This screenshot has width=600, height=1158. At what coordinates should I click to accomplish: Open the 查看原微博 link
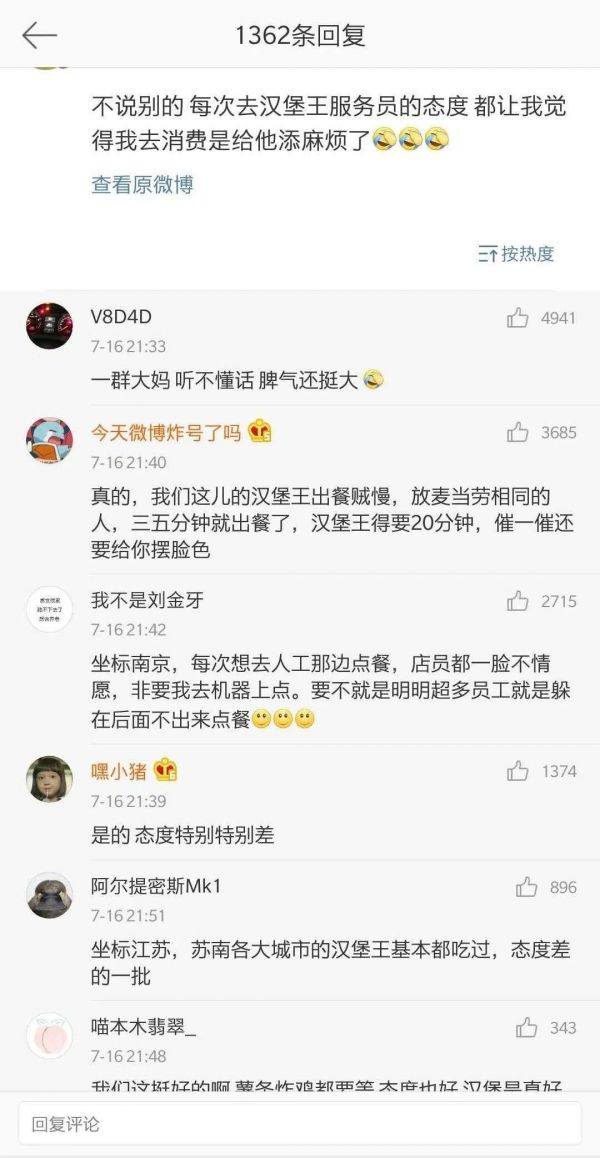coord(142,184)
